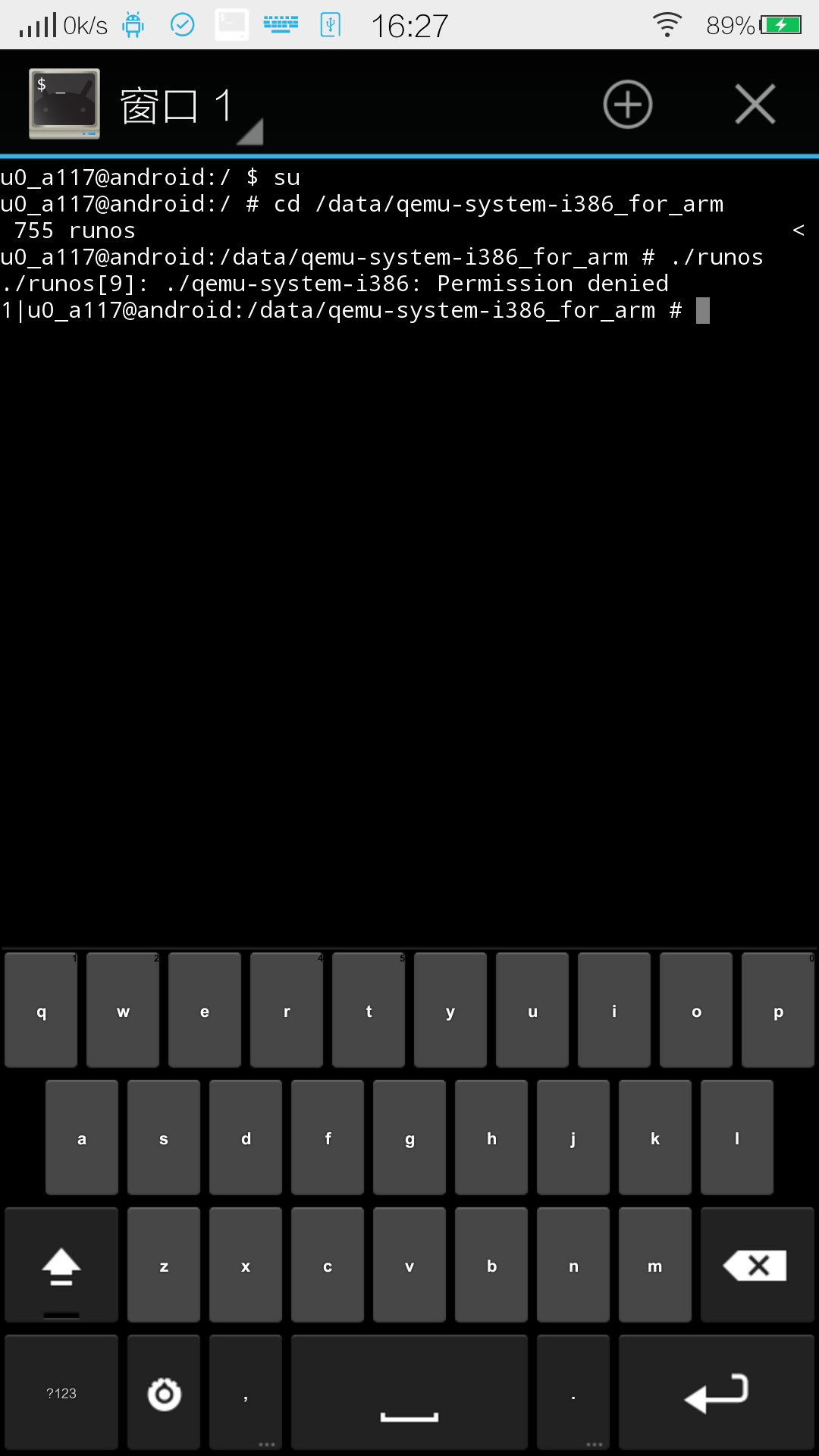Screen dimensions: 819x1456
Task: Hit the enter key on keyboard
Action: [717, 1392]
